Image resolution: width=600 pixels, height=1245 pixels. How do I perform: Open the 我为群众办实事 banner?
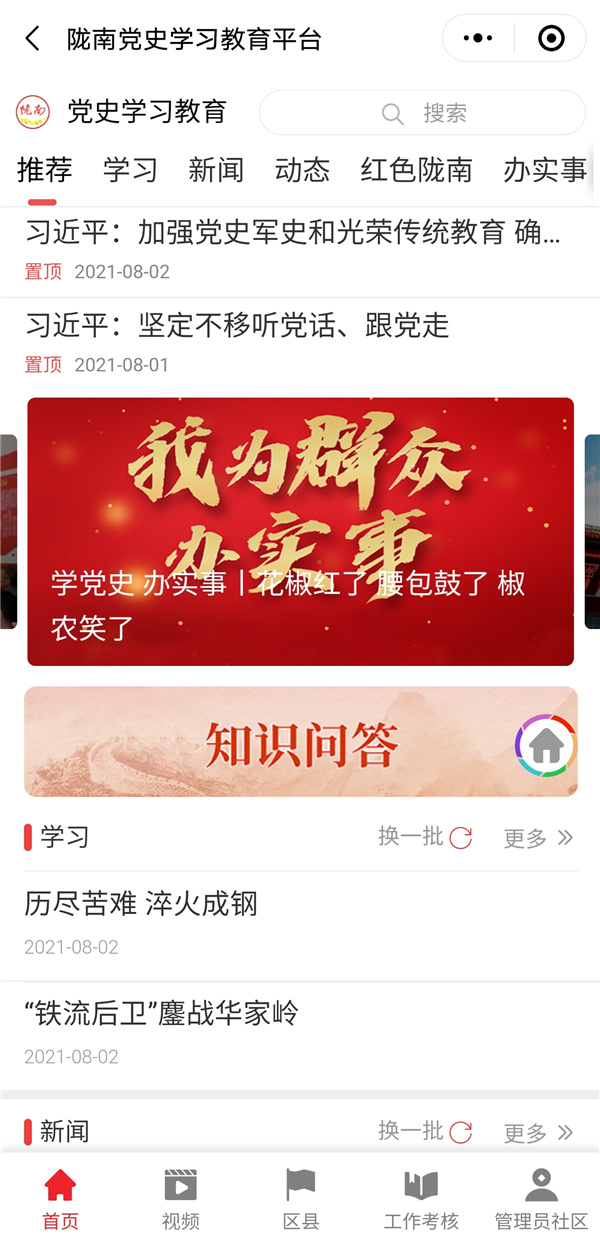[x=300, y=531]
